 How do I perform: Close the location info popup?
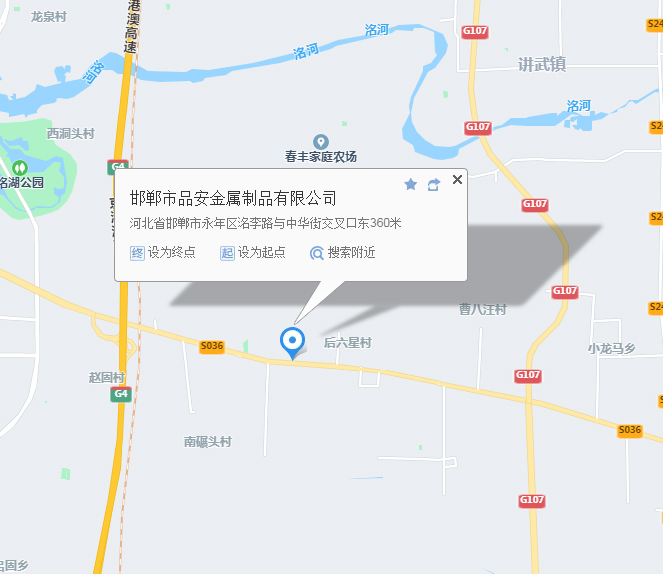tap(457, 180)
